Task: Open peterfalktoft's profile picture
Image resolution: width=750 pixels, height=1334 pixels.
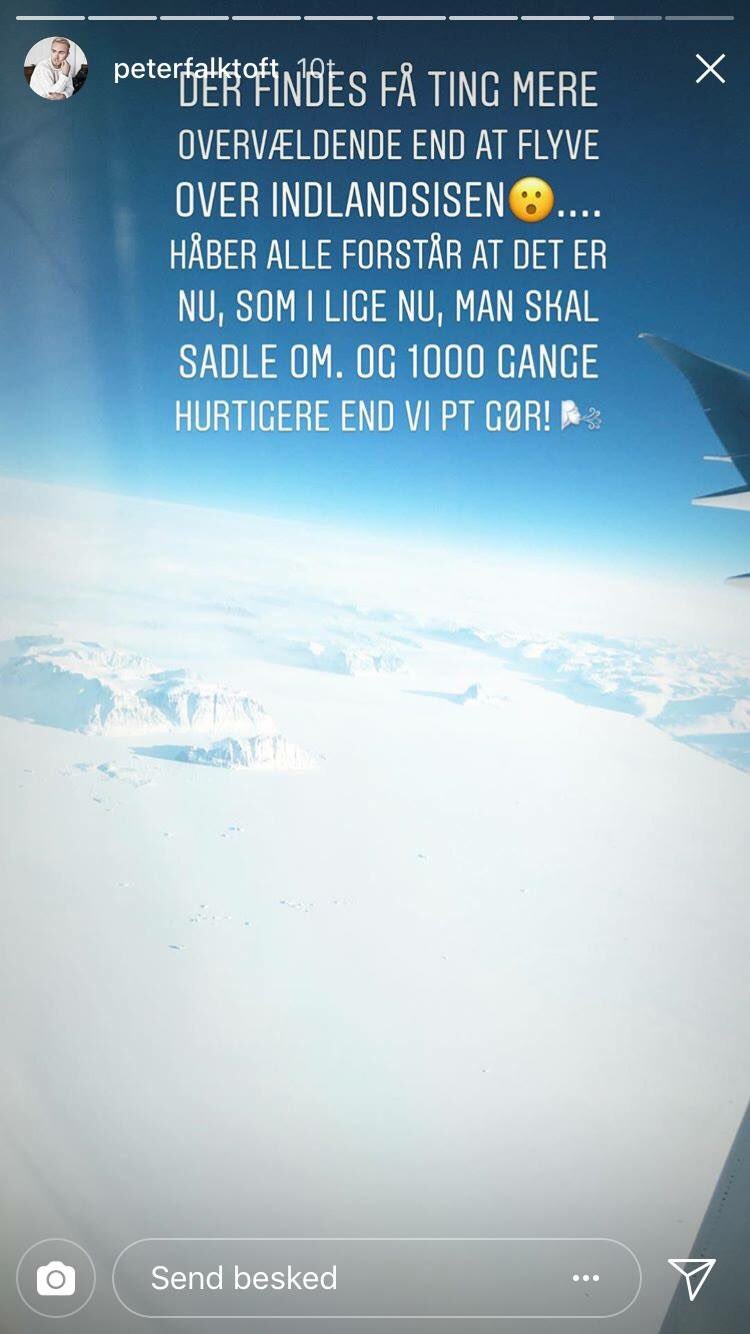Action: [x=55, y=68]
